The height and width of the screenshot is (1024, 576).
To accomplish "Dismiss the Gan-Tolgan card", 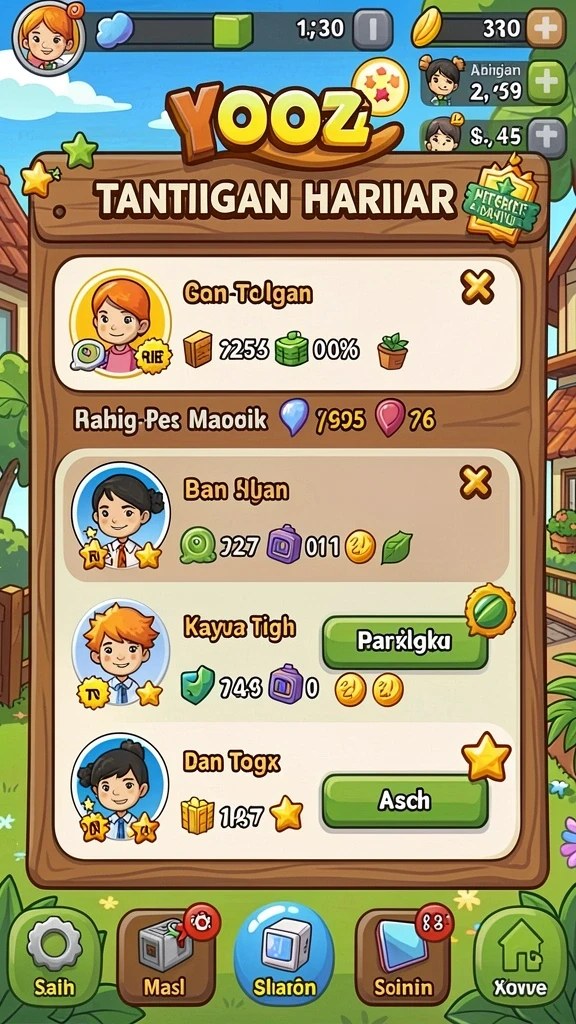I will [x=477, y=287].
